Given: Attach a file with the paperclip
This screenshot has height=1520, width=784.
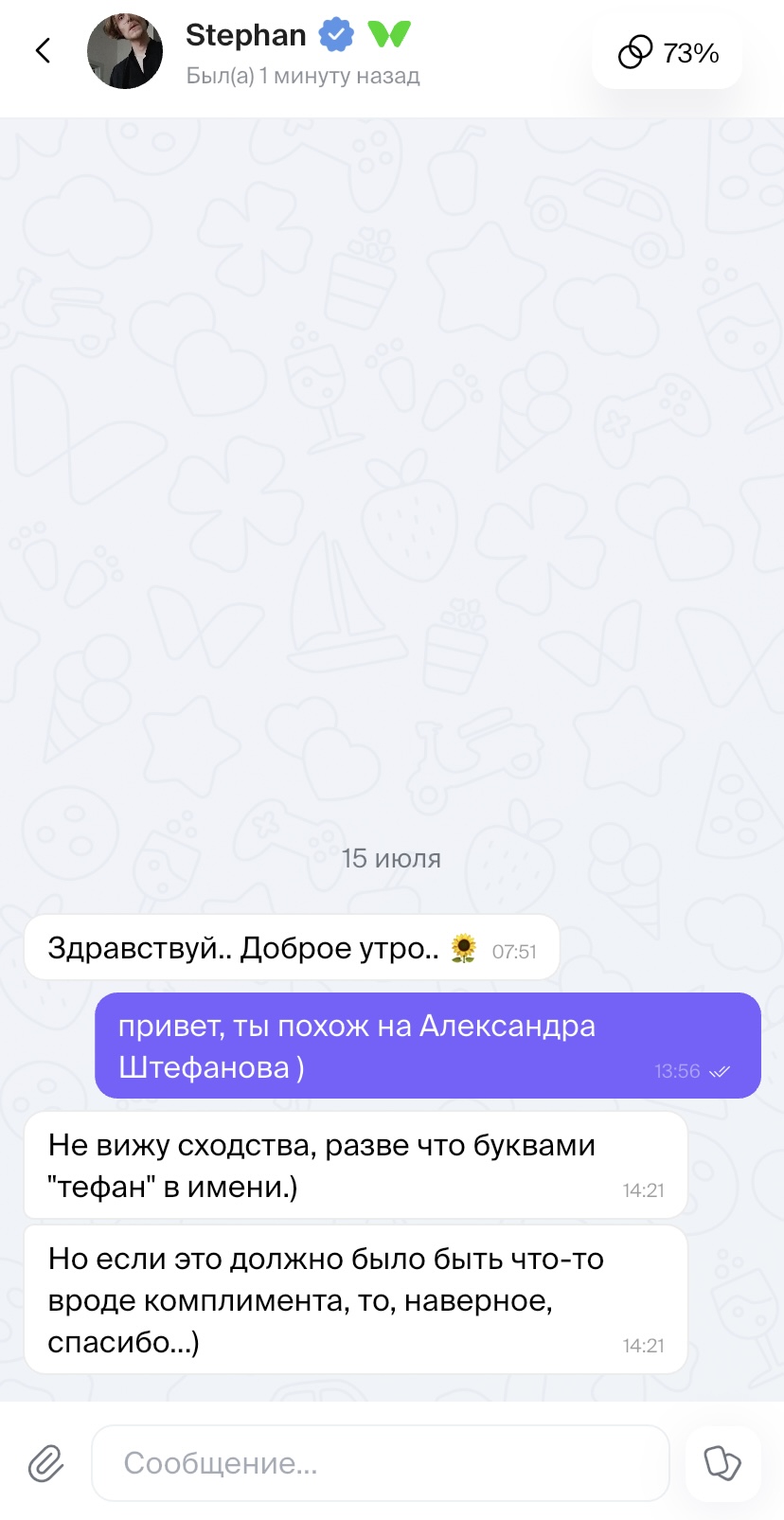Looking at the screenshot, I should coord(45,1463).
